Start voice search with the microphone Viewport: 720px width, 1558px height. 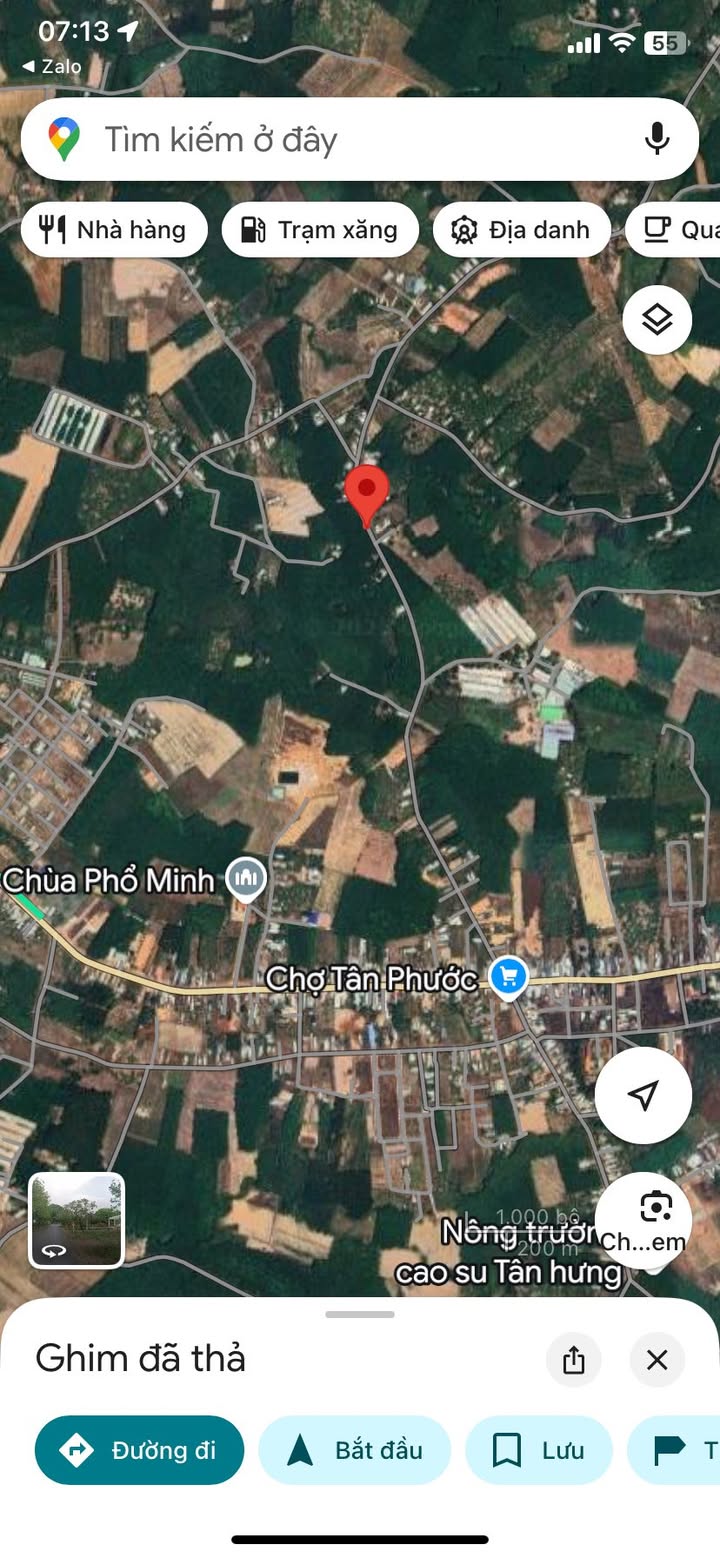(x=657, y=139)
